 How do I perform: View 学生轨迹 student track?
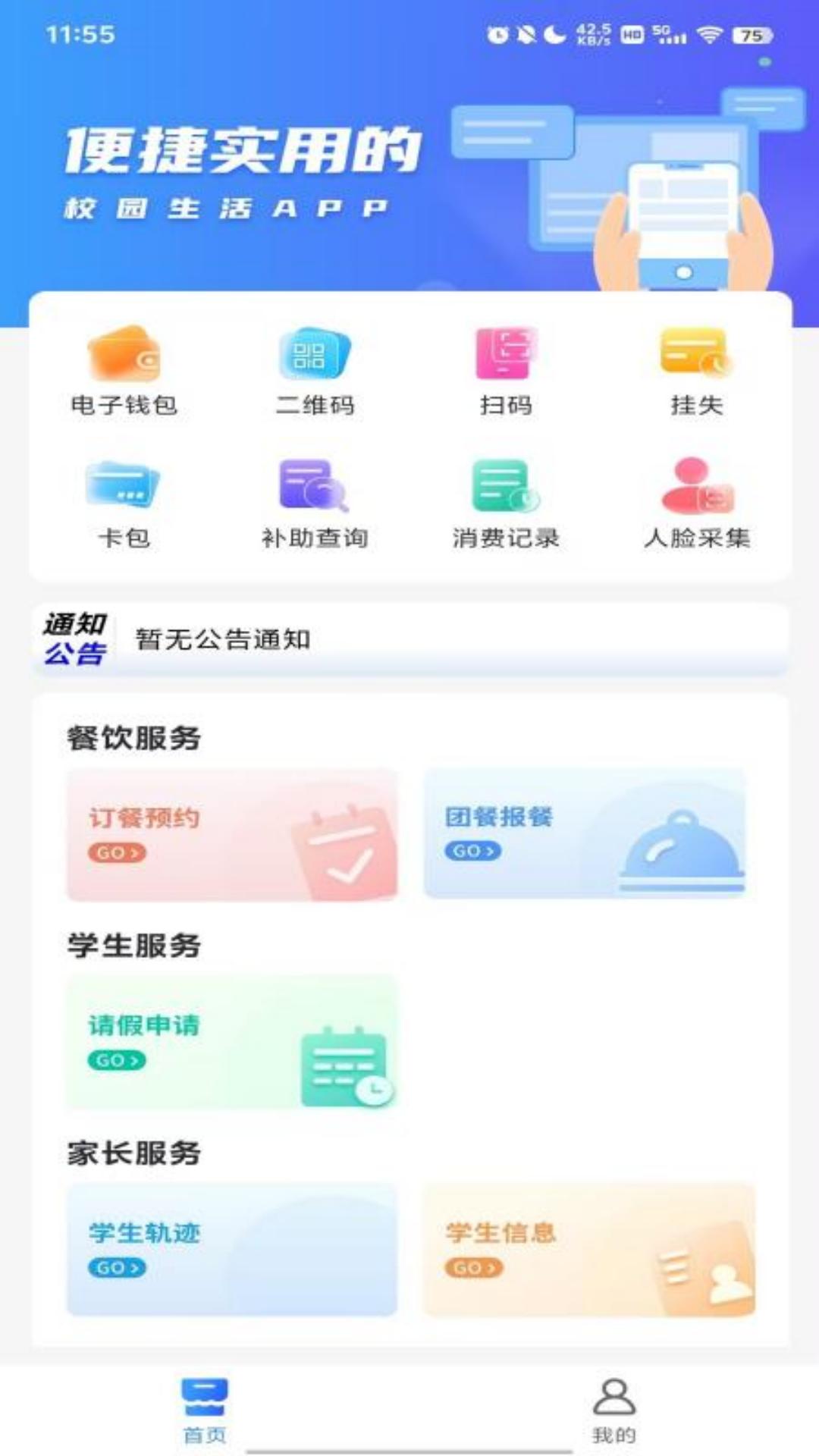tap(232, 1249)
